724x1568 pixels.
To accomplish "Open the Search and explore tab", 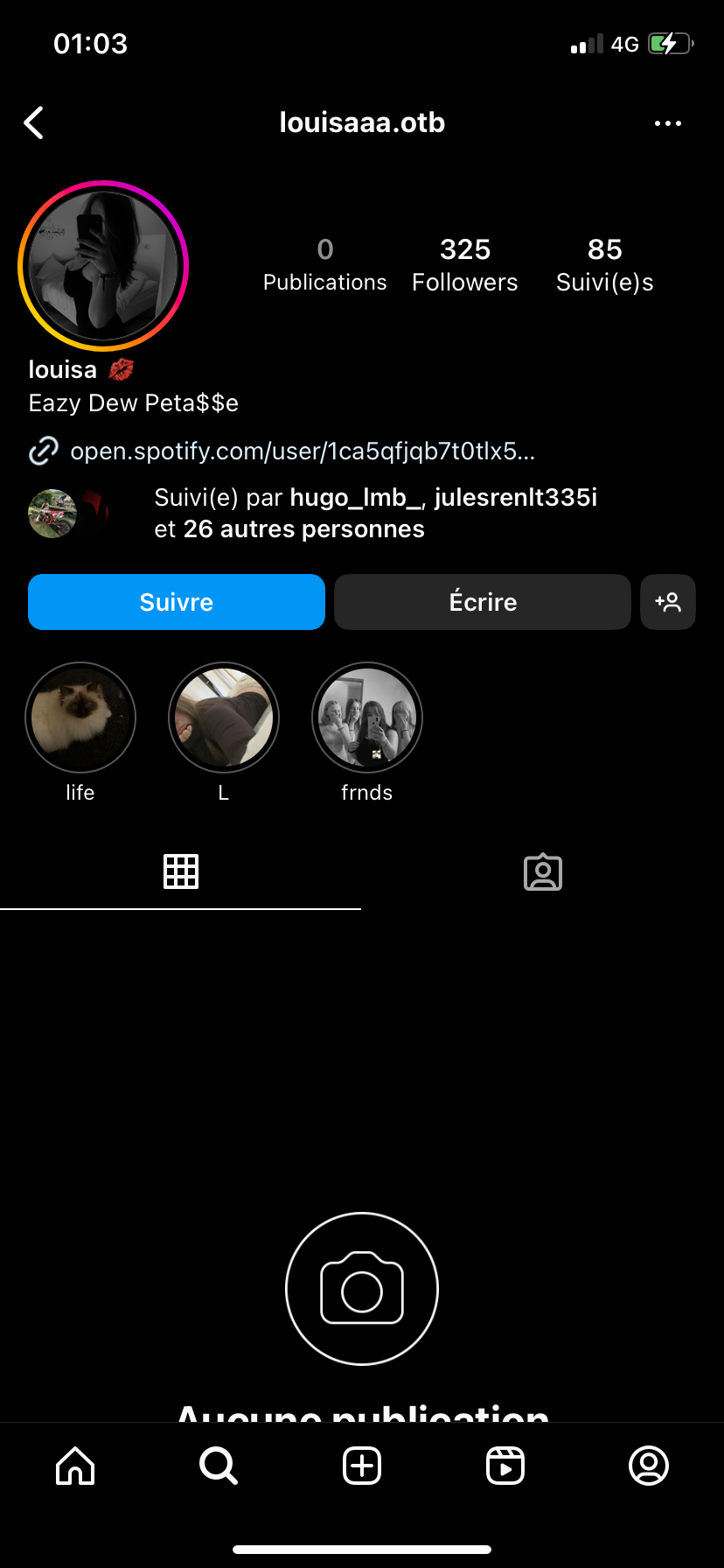I will point(219,1465).
